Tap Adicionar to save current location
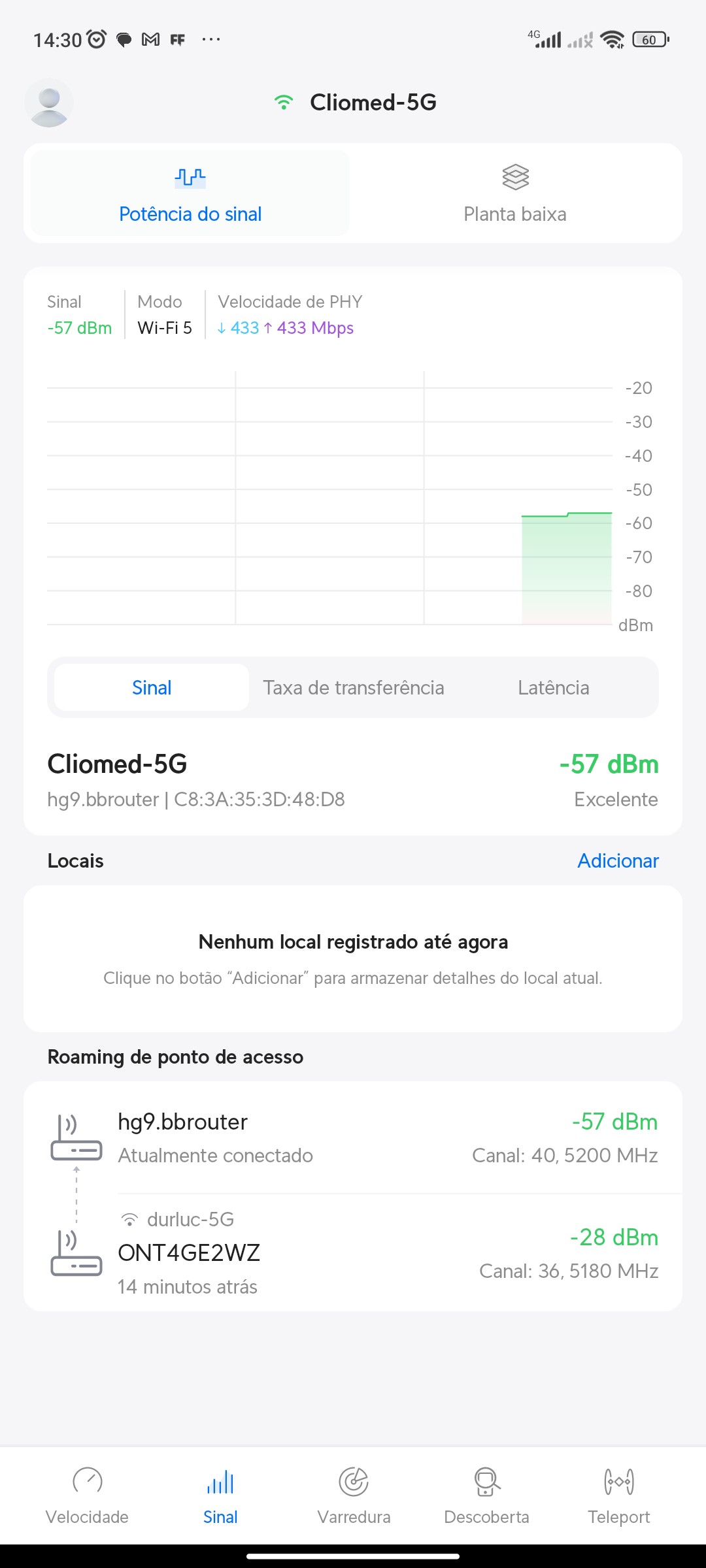The height and width of the screenshot is (1568, 706). click(x=617, y=860)
